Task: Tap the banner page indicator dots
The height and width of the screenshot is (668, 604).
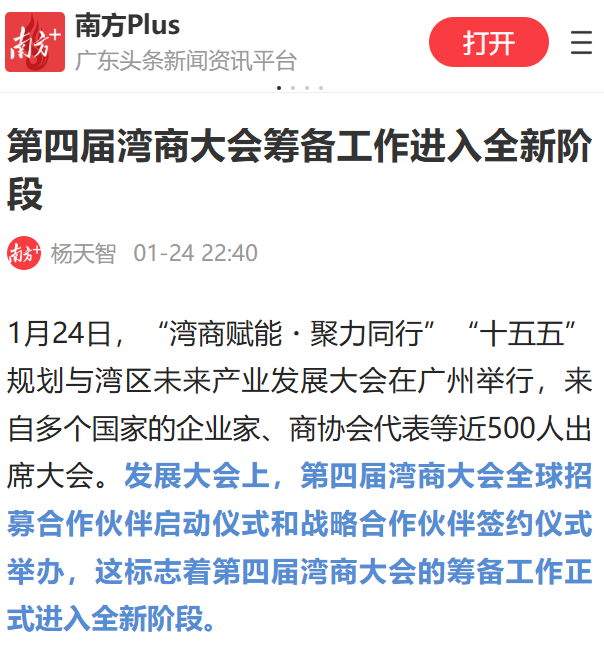Action: point(300,88)
